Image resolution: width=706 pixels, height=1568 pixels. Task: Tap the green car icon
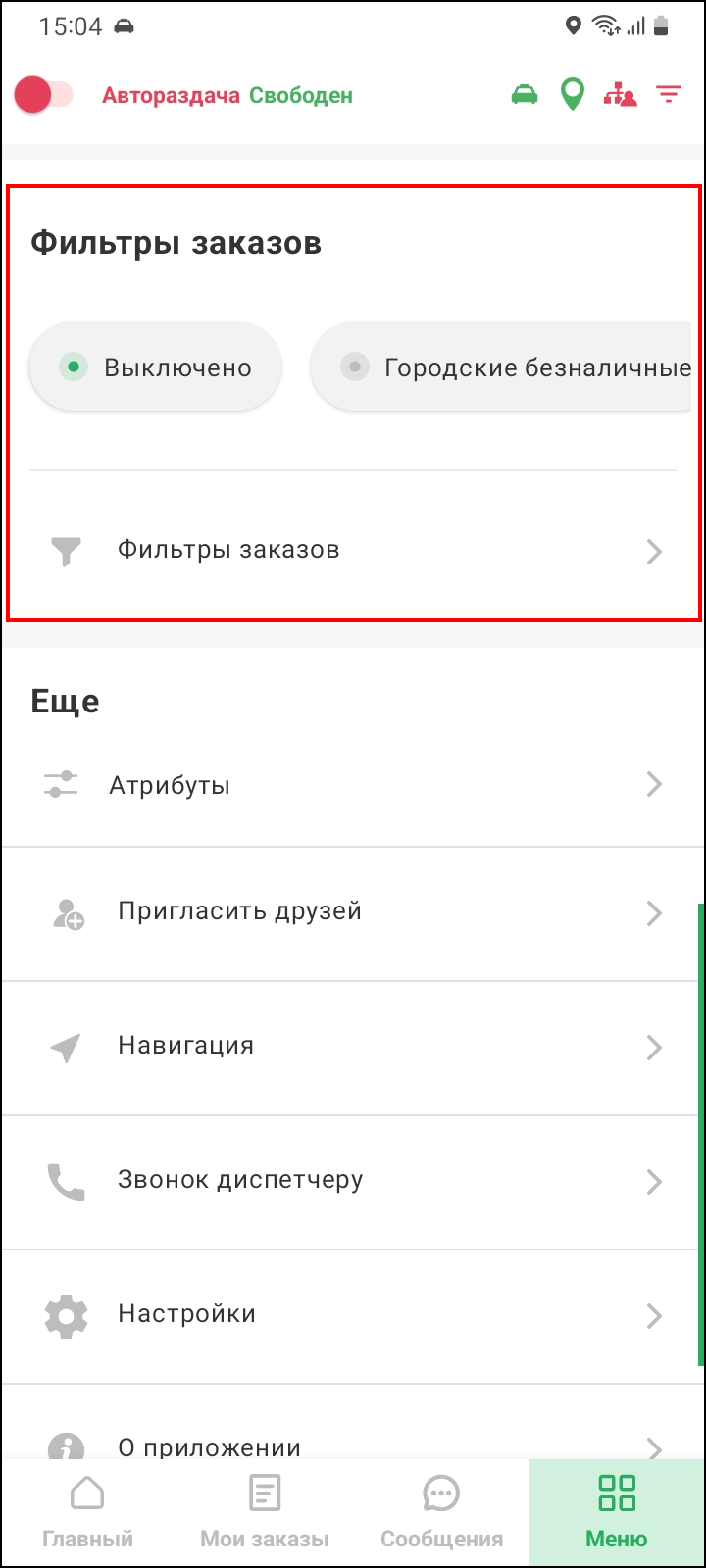(525, 95)
